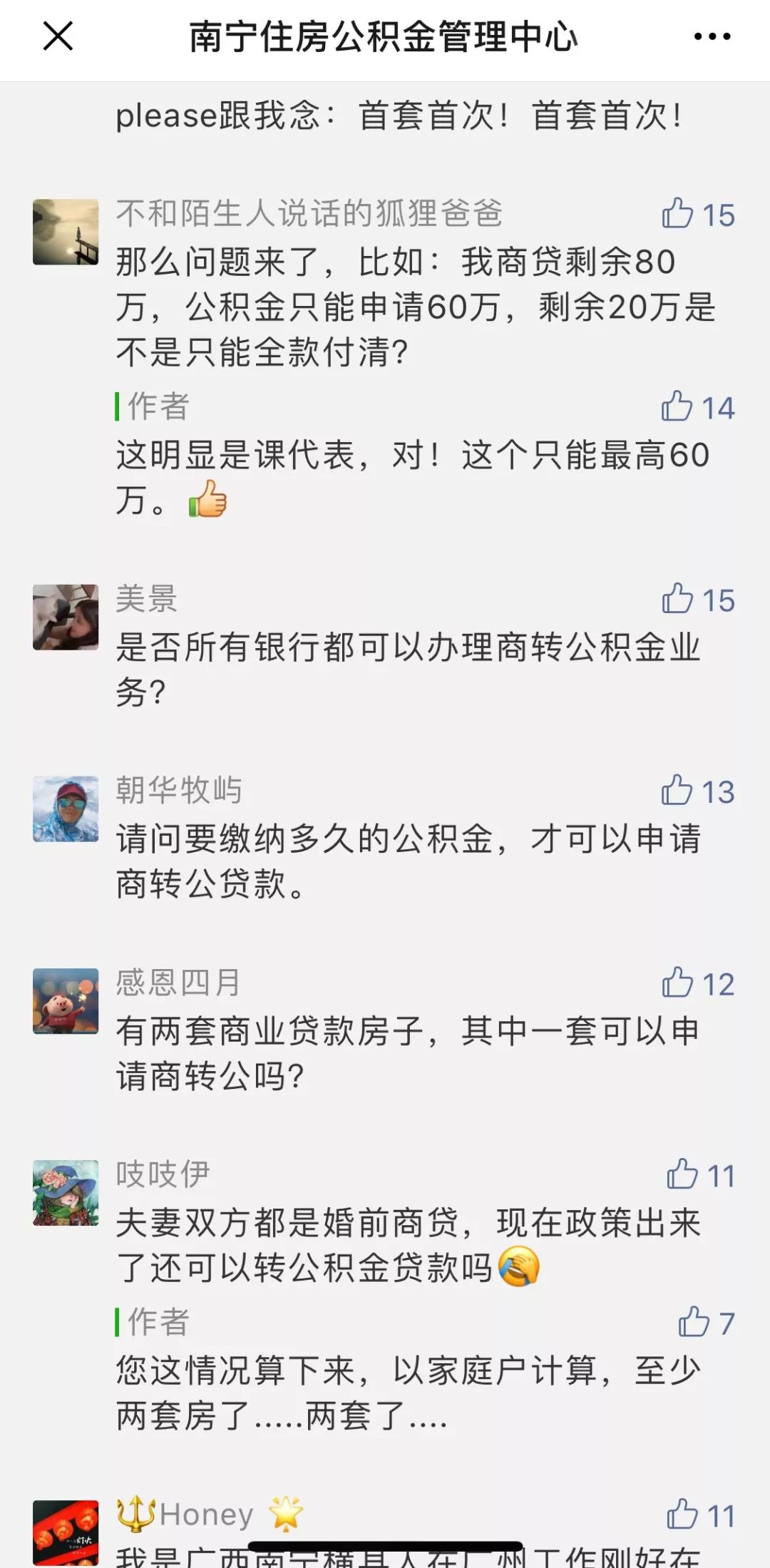The width and height of the screenshot is (770, 1568).
Task: Close the article page
Action: point(58,36)
